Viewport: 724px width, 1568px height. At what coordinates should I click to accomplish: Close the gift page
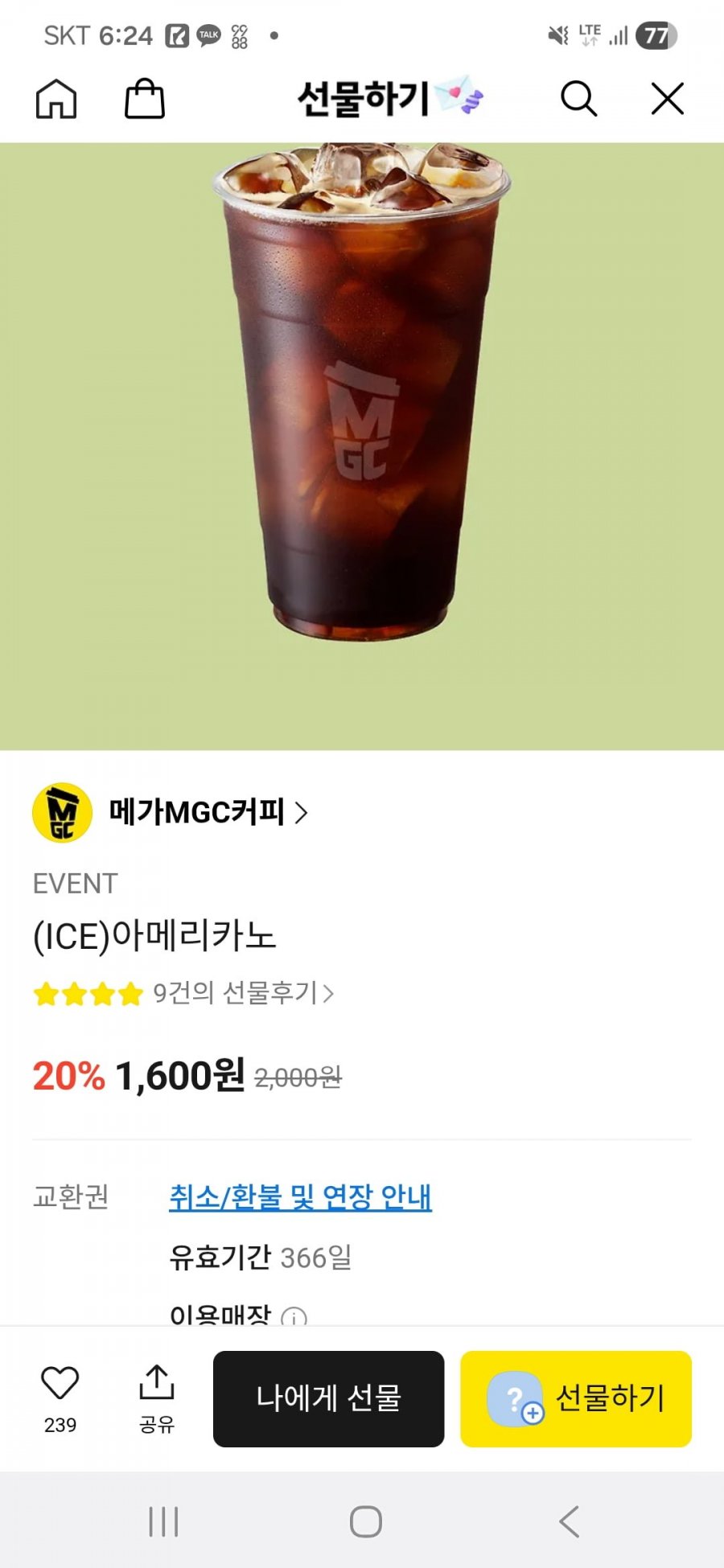pos(667,99)
